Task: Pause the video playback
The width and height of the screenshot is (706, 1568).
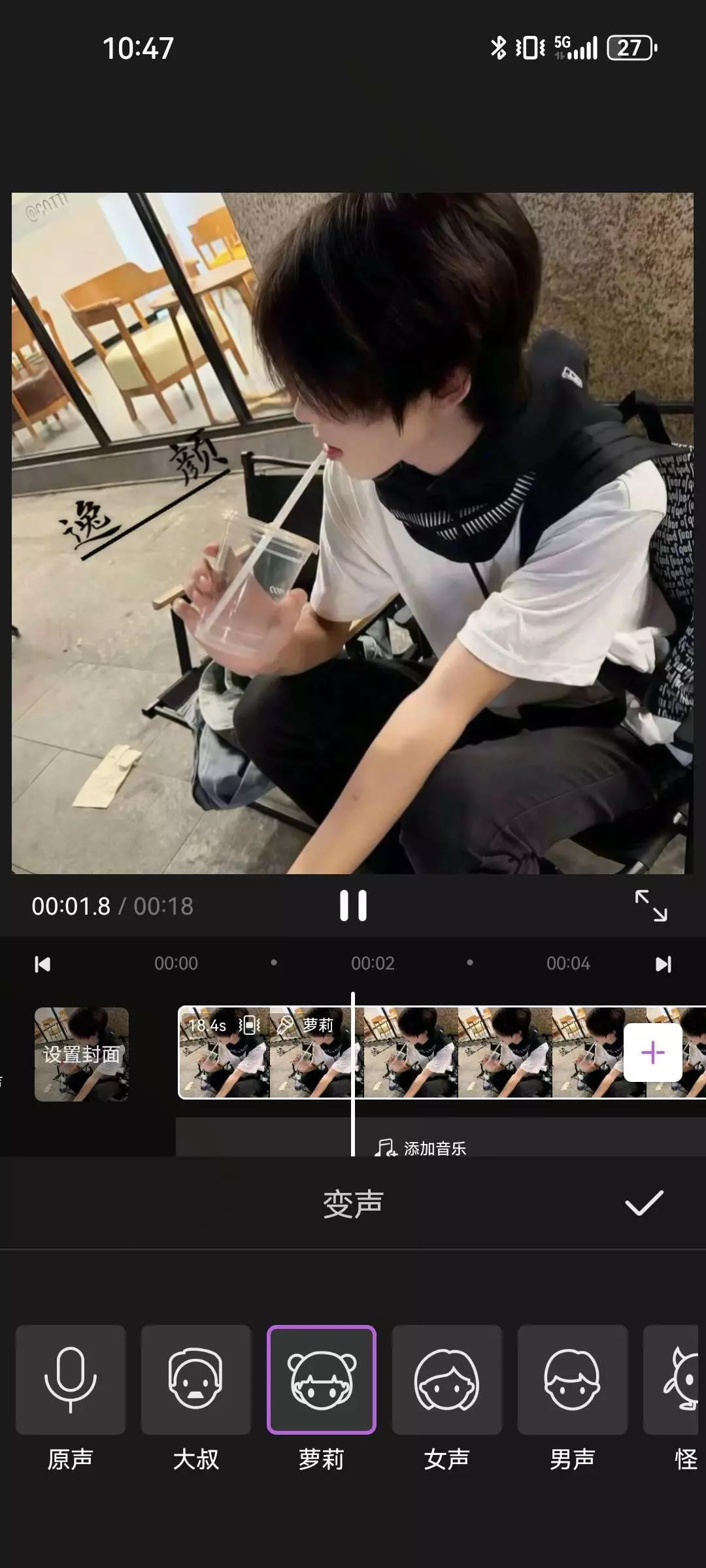Action: (x=353, y=906)
